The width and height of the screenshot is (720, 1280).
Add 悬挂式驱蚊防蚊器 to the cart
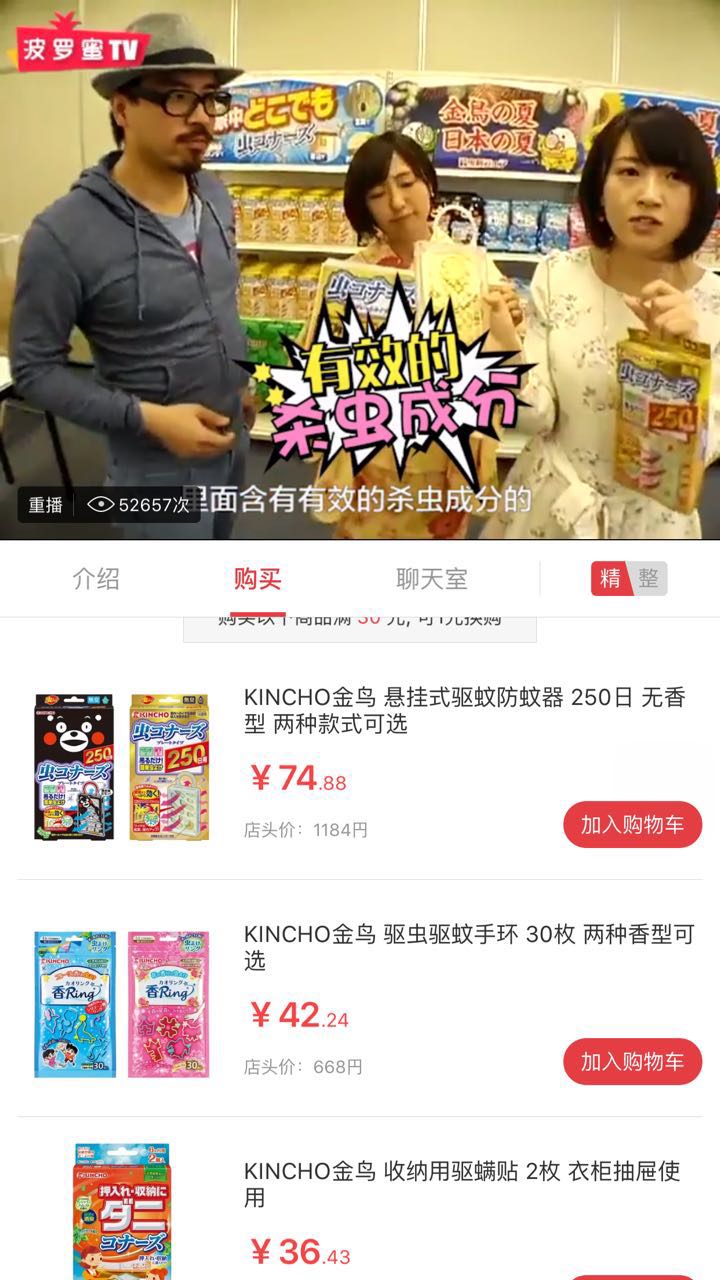[632, 825]
